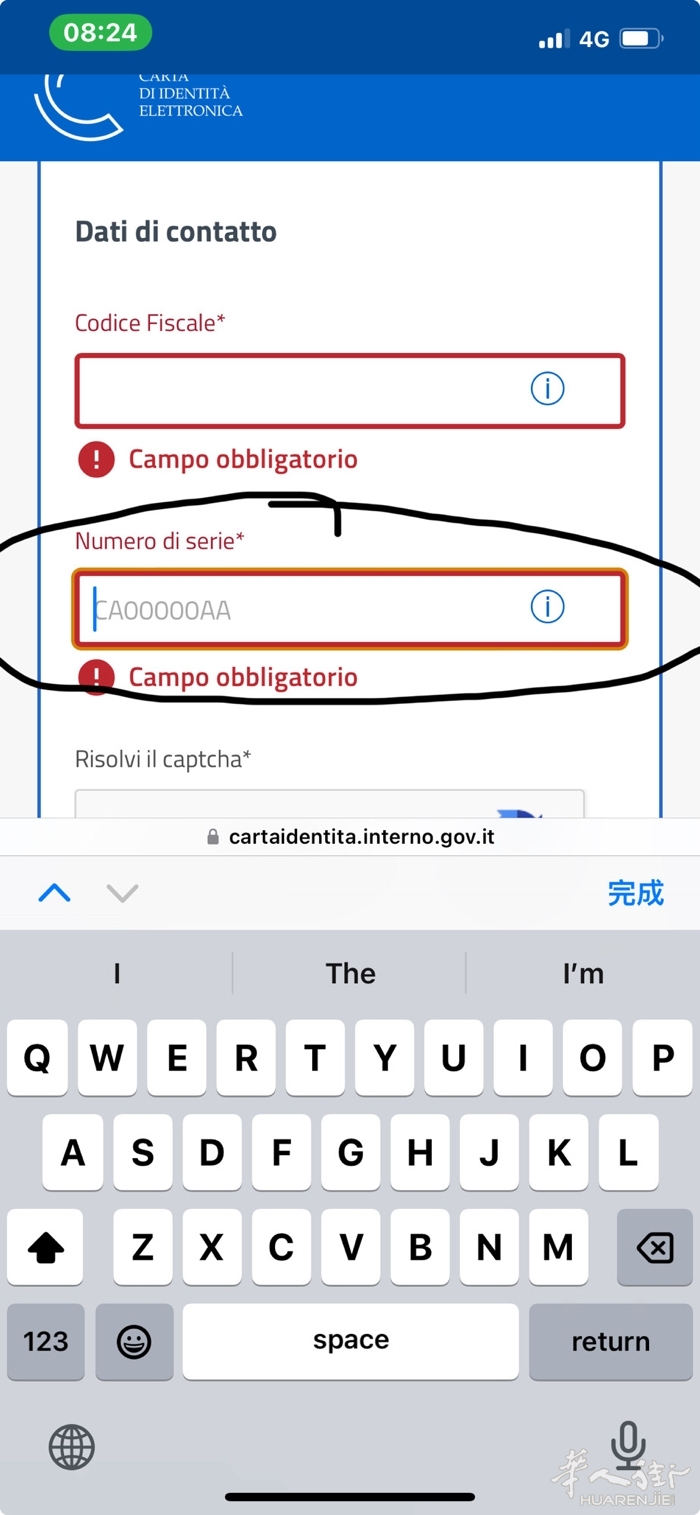Jump to next field with down arrow
The image size is (700, 1515).
pos(122,893)
